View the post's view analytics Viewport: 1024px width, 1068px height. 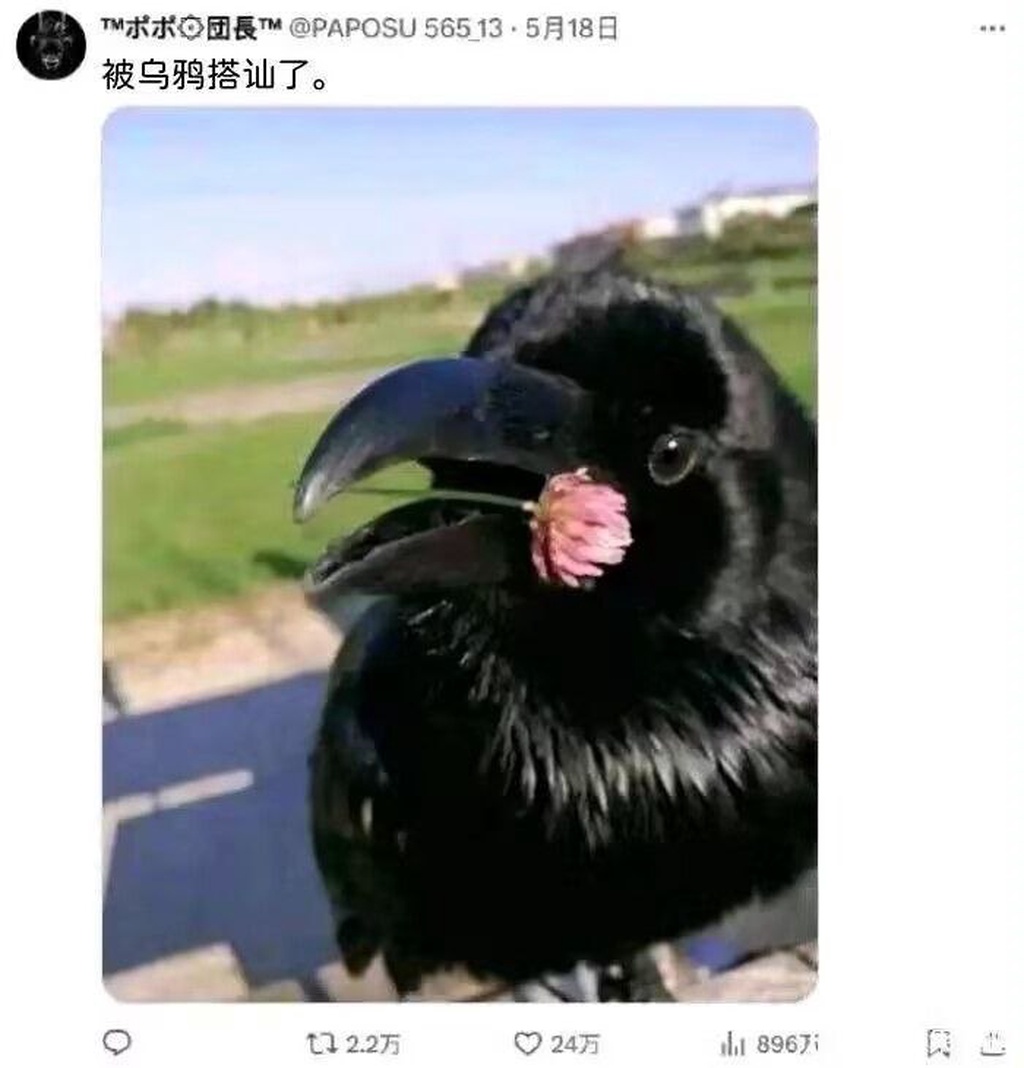point(733,1044)
